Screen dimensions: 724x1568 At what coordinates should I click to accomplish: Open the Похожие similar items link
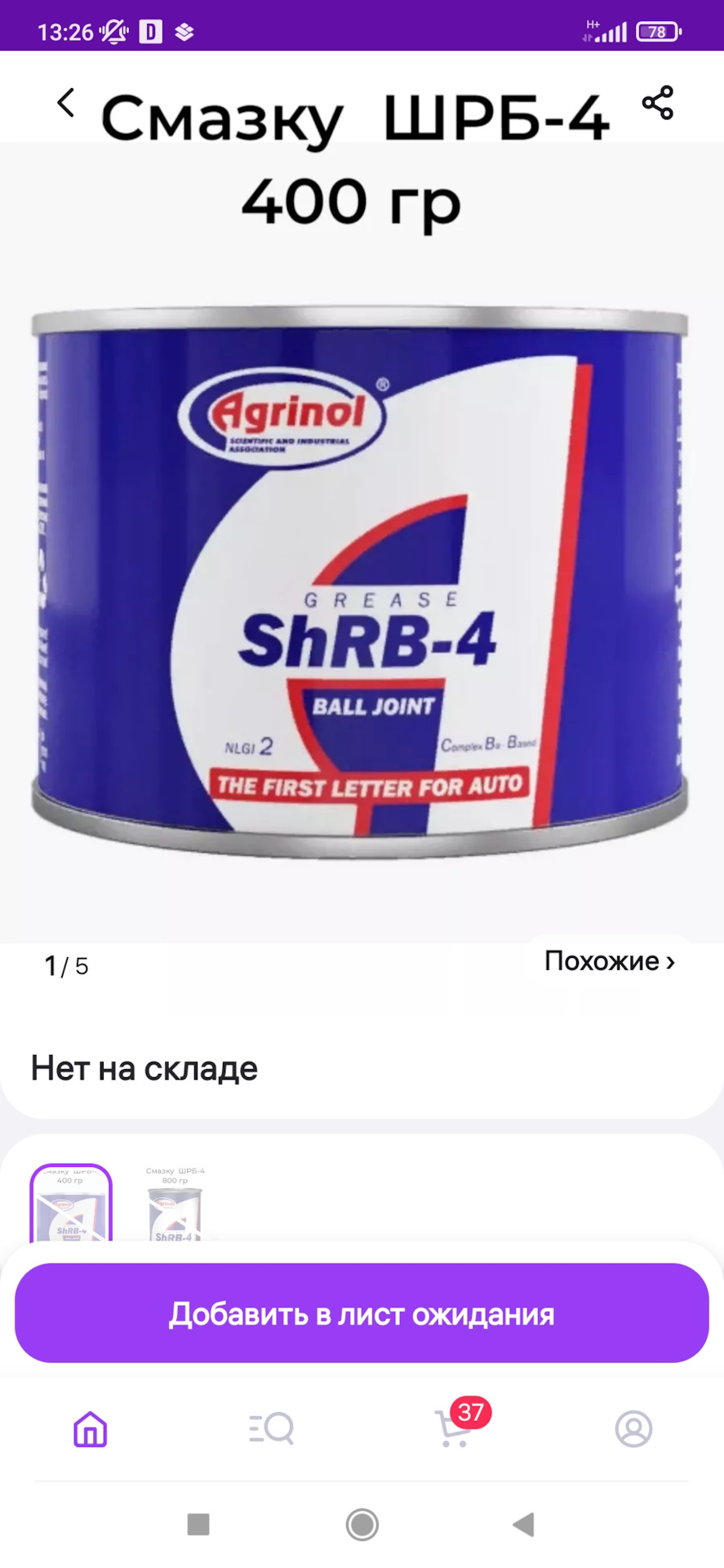click(609, 961)
